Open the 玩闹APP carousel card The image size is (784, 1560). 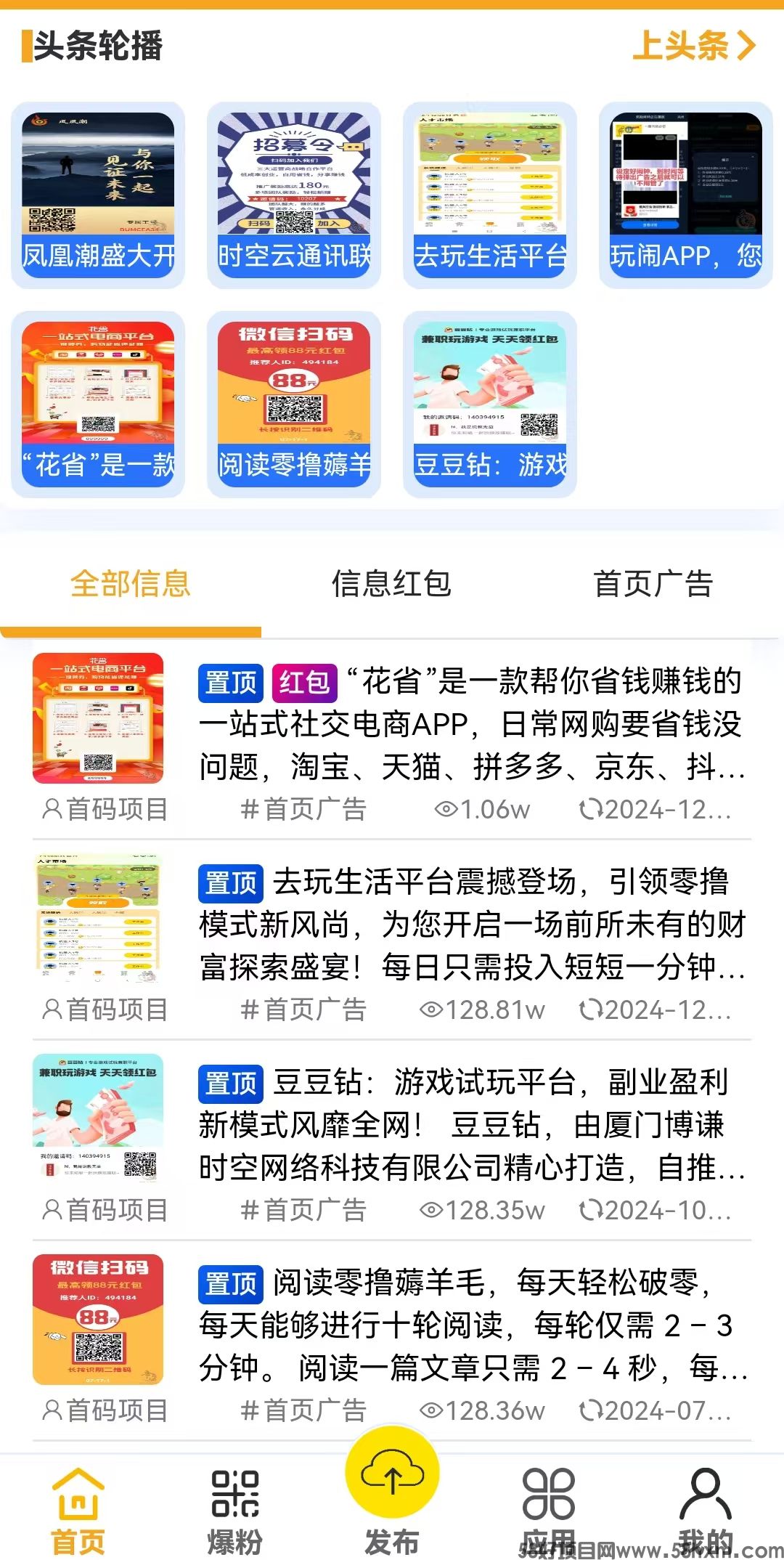tap(686, 195)
